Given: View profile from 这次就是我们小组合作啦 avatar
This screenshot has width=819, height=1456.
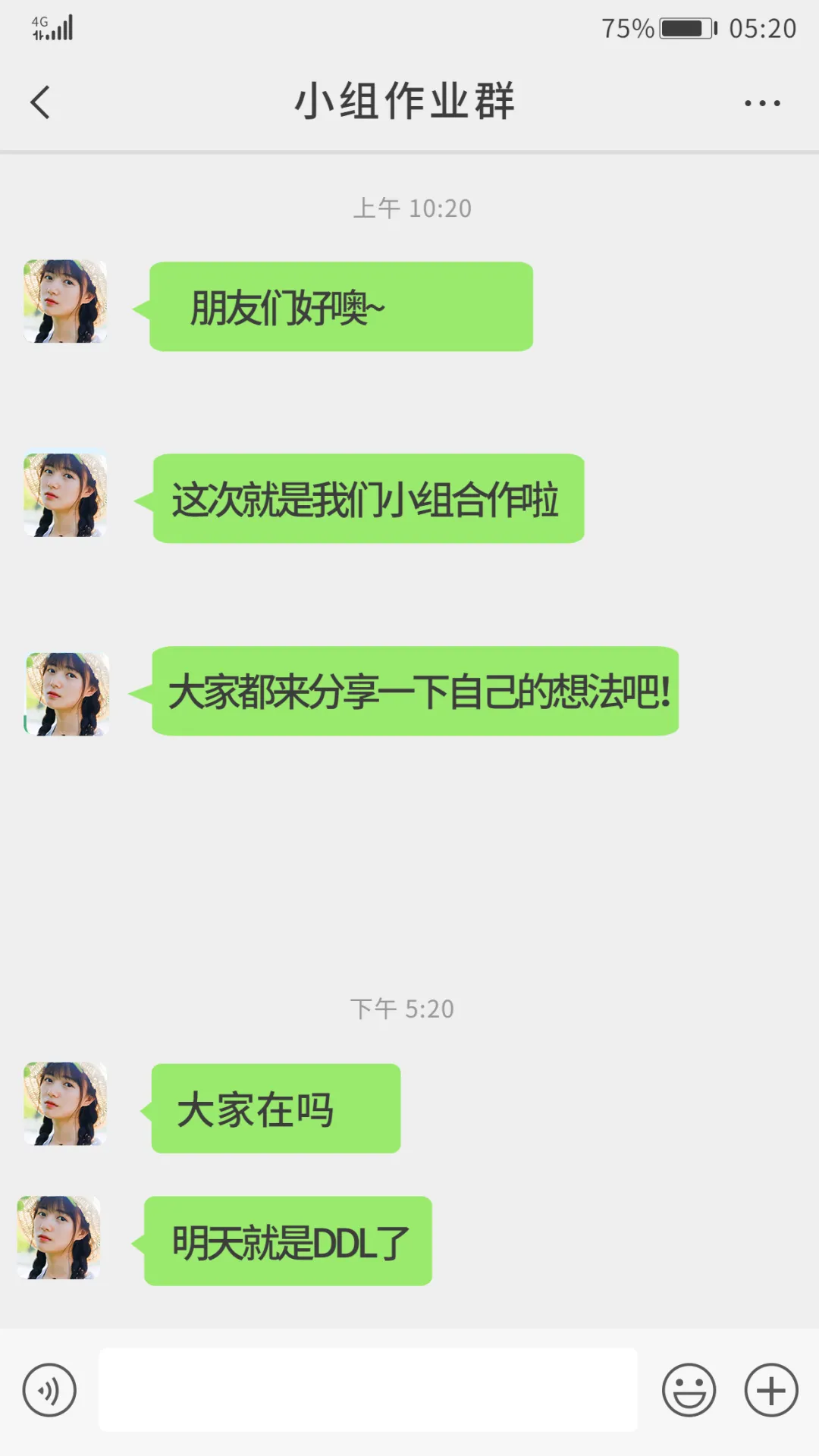Looking at the screenshot, I should point(65,495).
